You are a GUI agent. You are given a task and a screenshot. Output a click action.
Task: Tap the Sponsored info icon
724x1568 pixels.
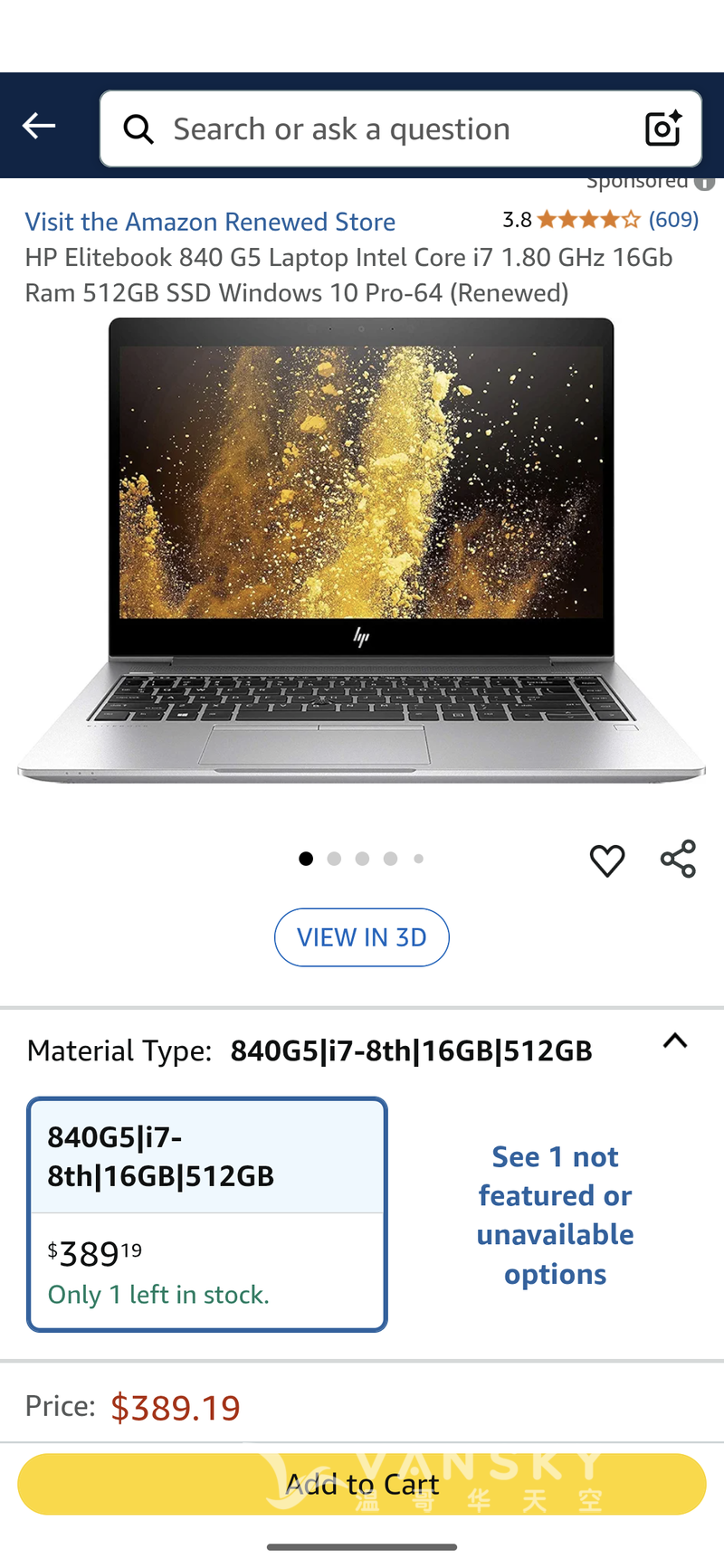tap(703, 182)
